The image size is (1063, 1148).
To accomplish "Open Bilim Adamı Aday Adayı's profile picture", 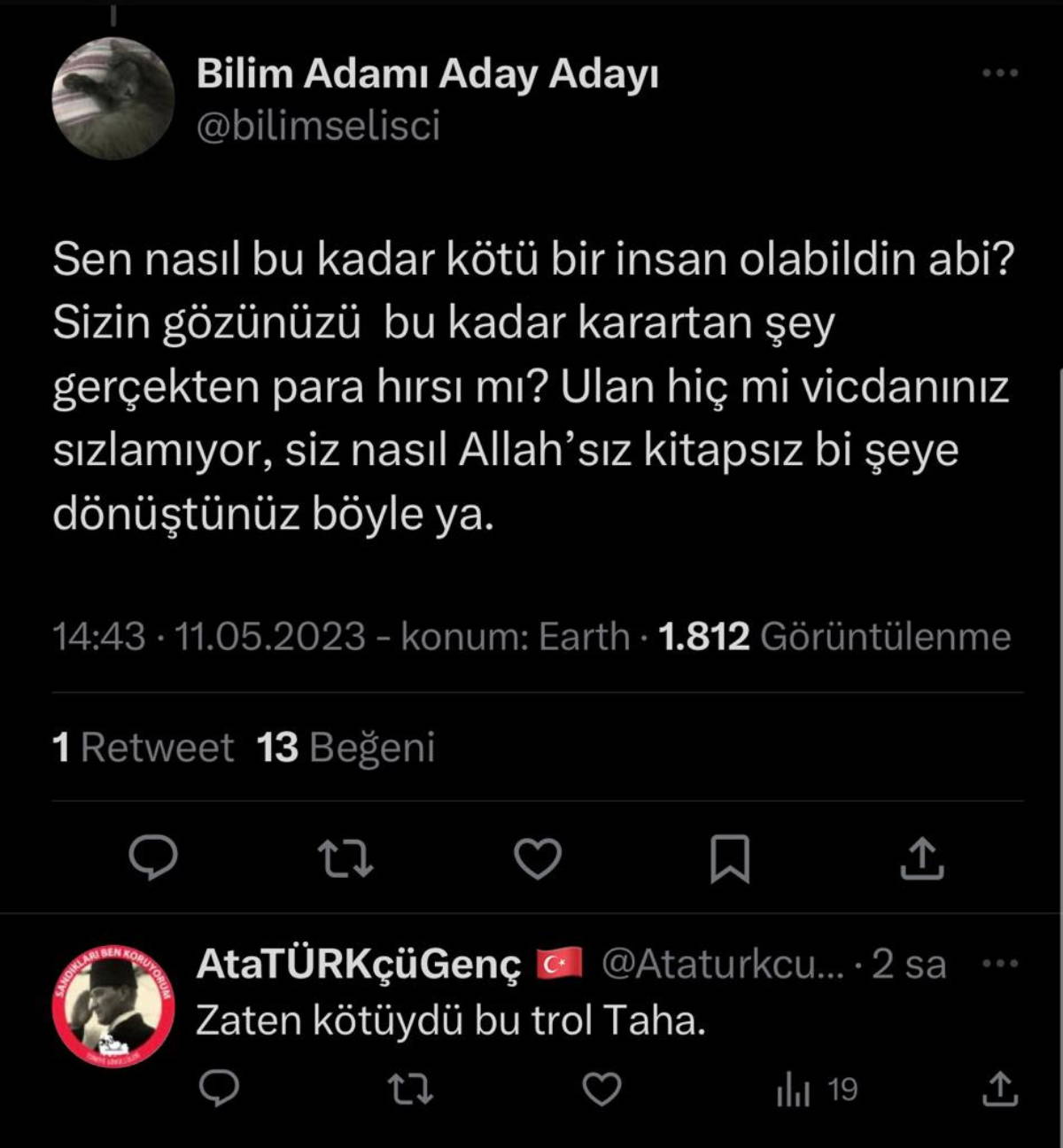I will [x=113, y=99].
